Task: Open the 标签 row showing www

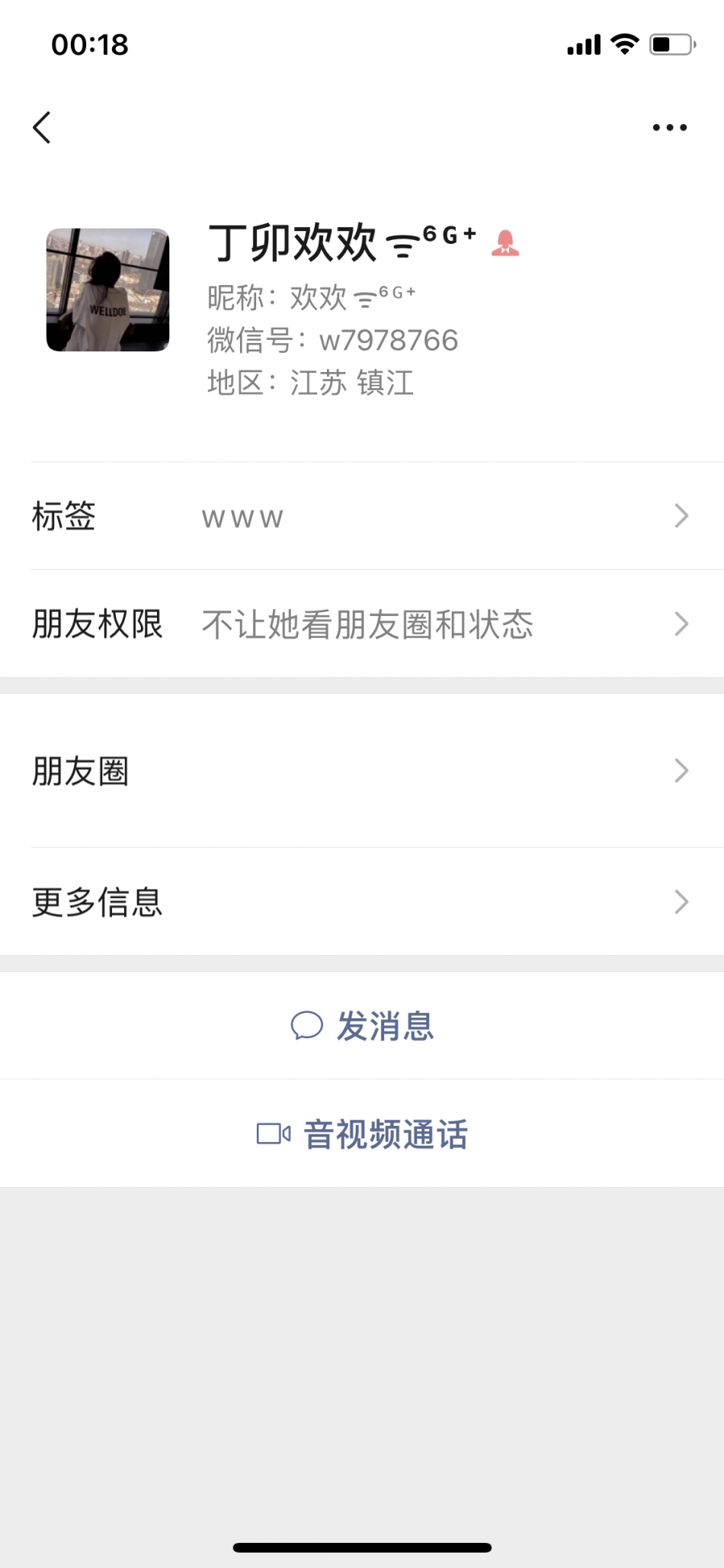Action: click(x=362, y=516)
